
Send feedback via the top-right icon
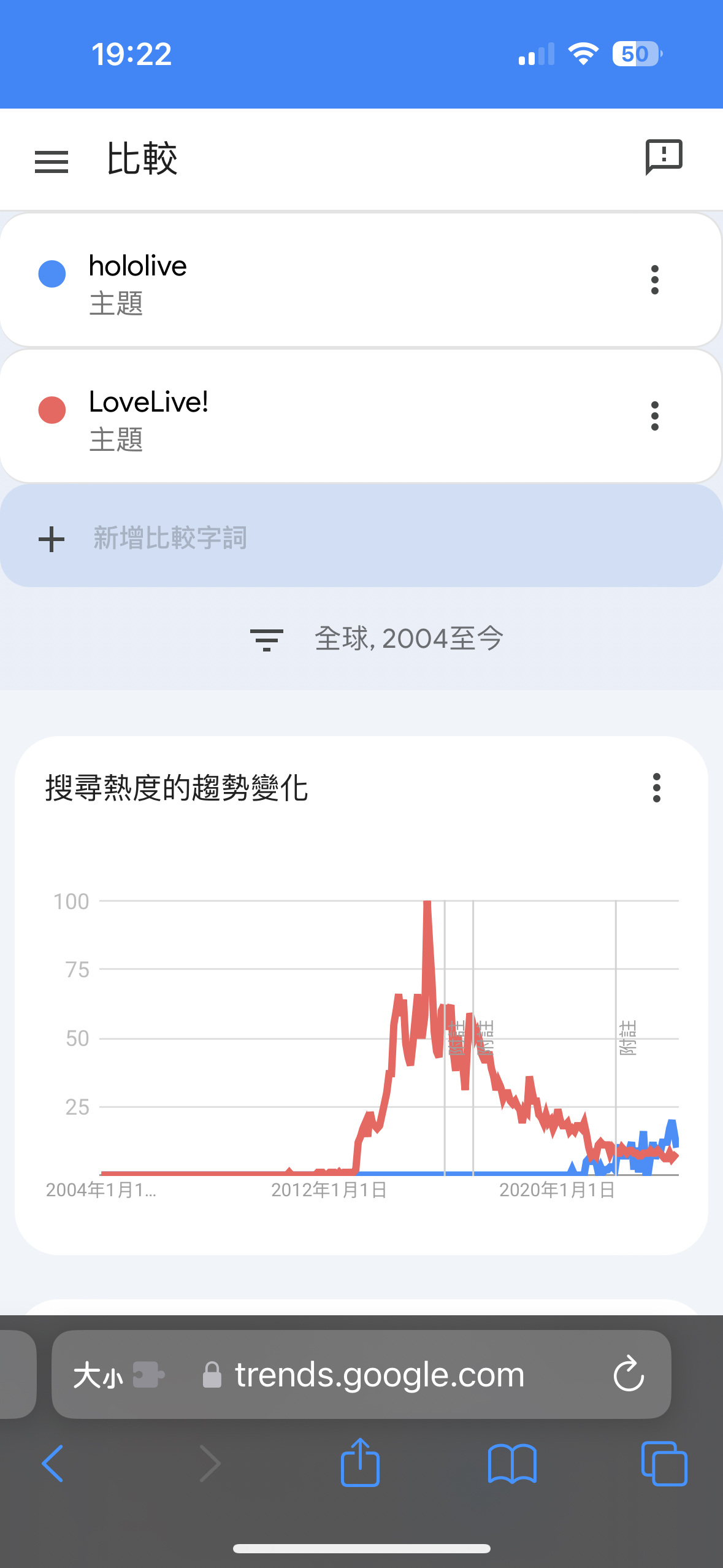point(664,157)
